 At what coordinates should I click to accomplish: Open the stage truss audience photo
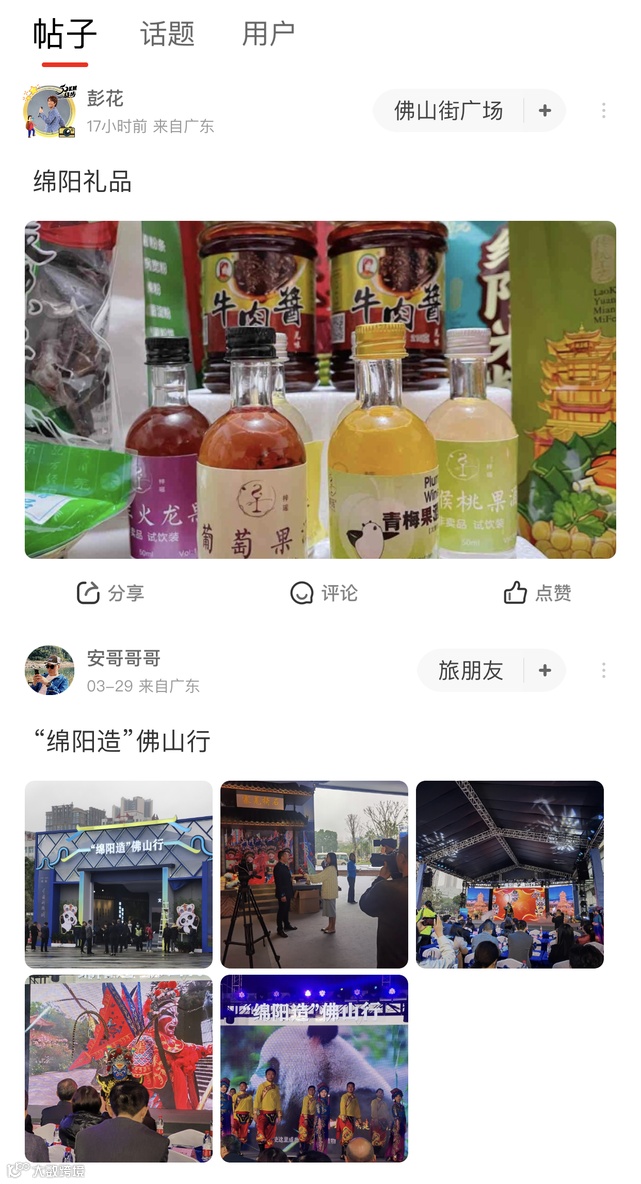pos(510,874)
